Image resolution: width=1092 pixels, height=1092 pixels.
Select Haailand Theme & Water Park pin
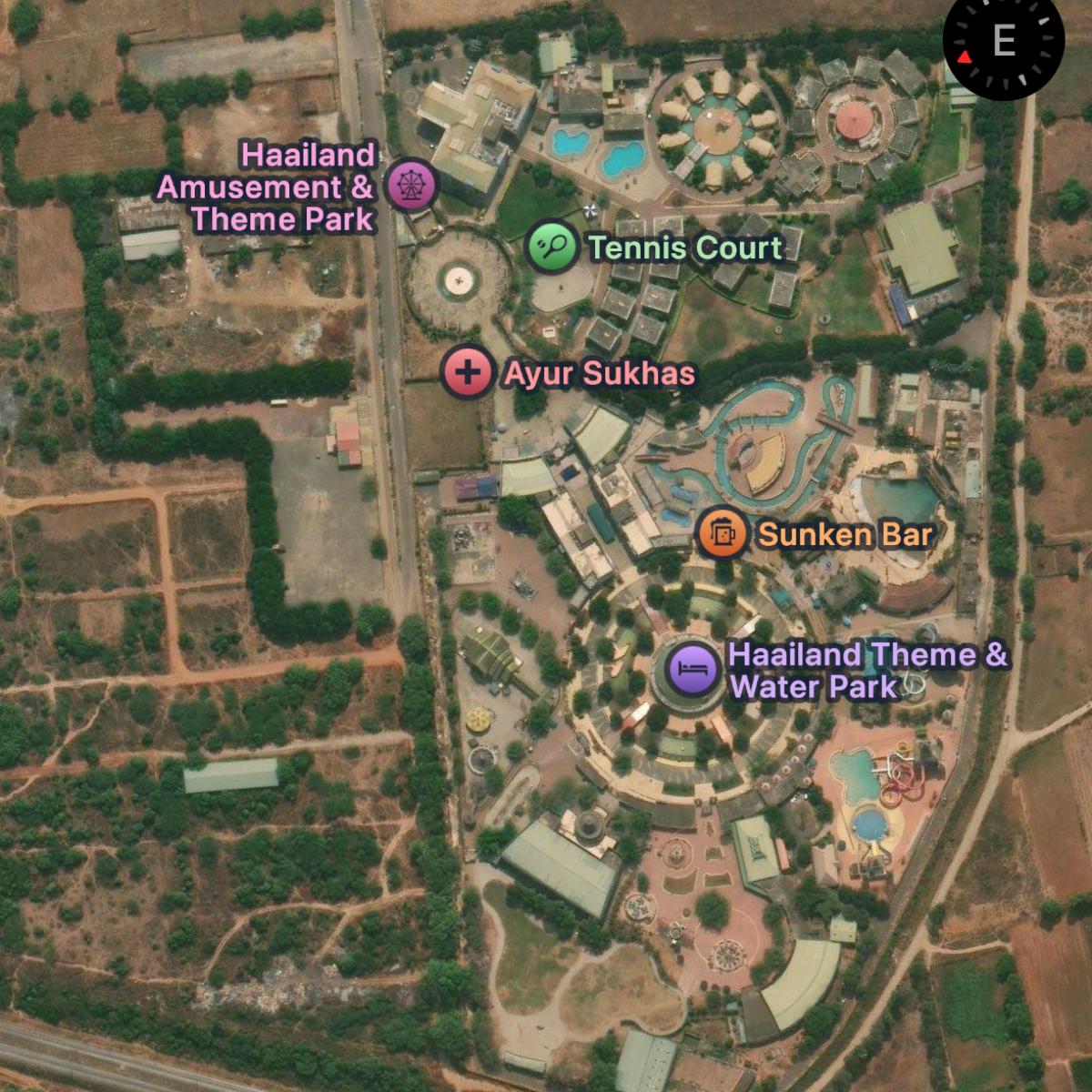point(692,669)
